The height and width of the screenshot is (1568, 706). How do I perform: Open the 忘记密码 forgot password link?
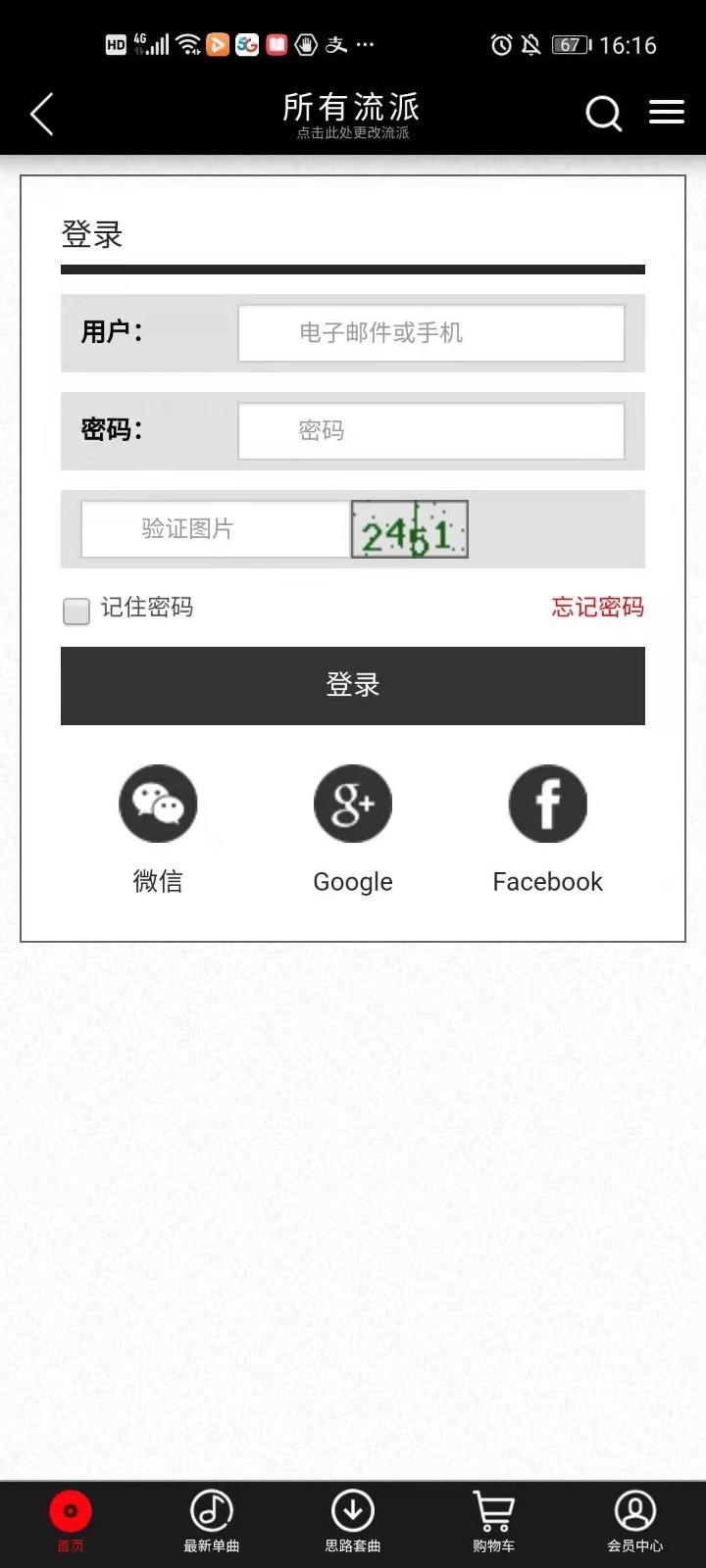596,609
